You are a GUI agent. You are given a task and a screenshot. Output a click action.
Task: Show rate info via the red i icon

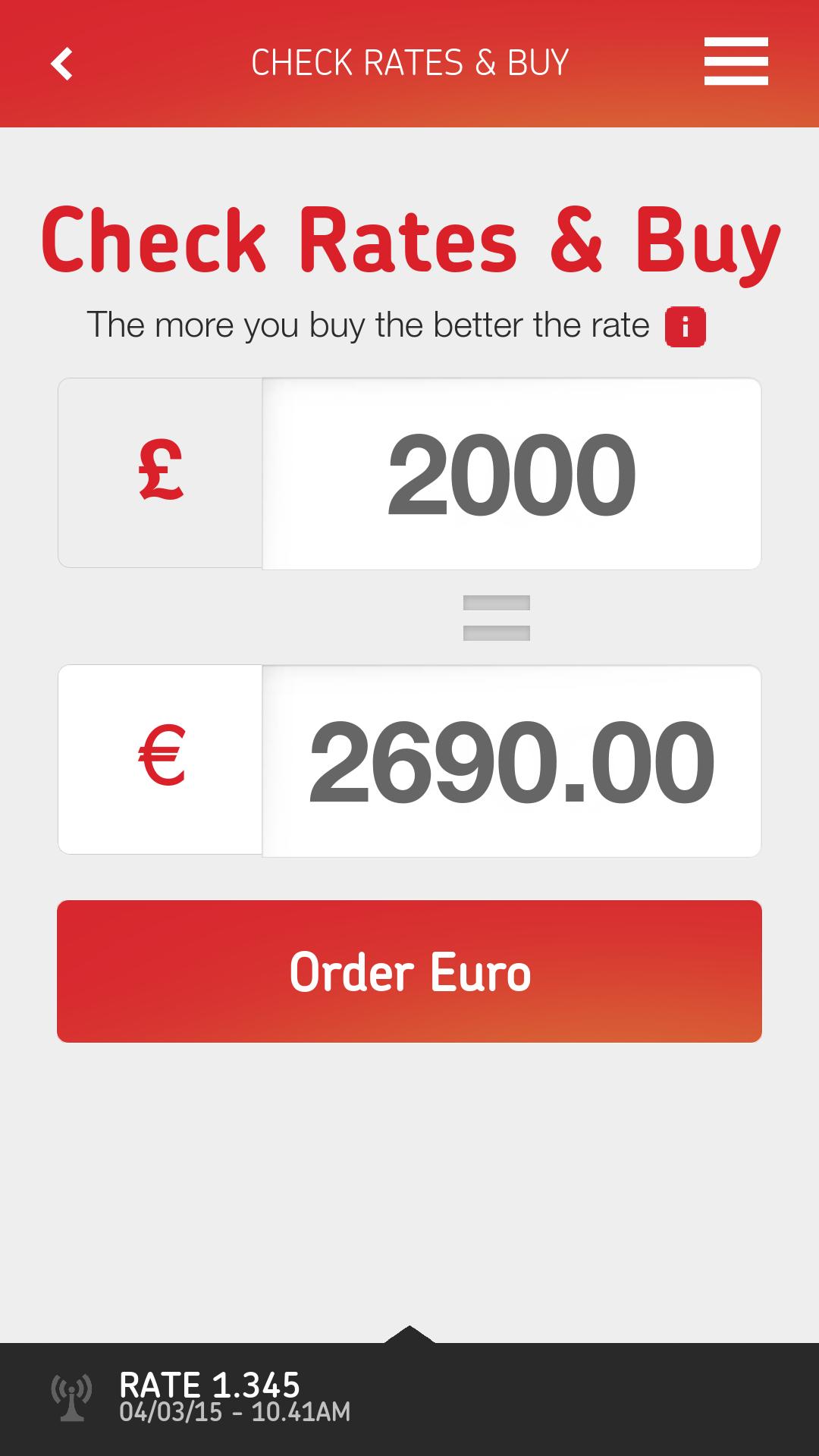(x=685, y=327)
